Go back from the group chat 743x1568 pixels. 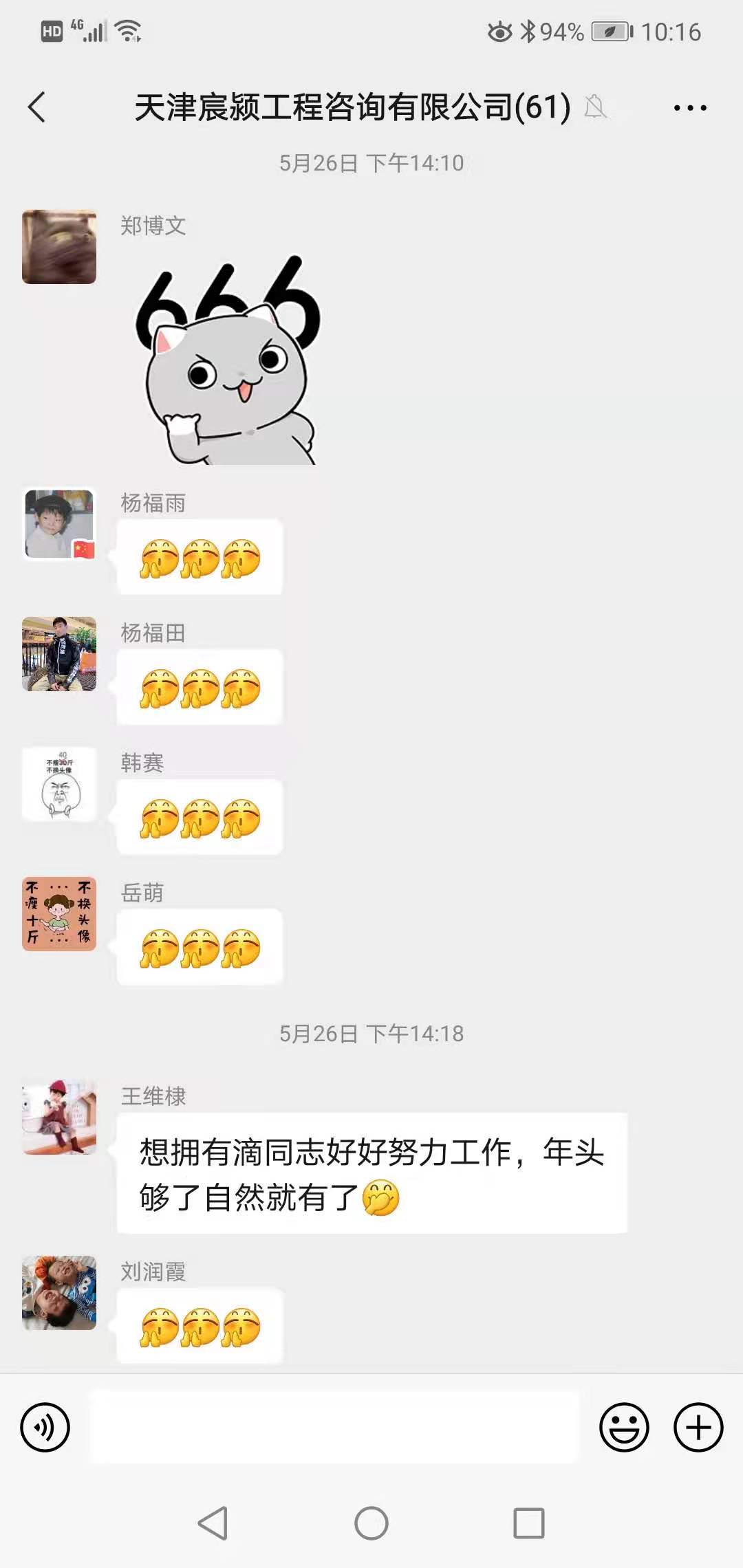click(x=37, y=107)
